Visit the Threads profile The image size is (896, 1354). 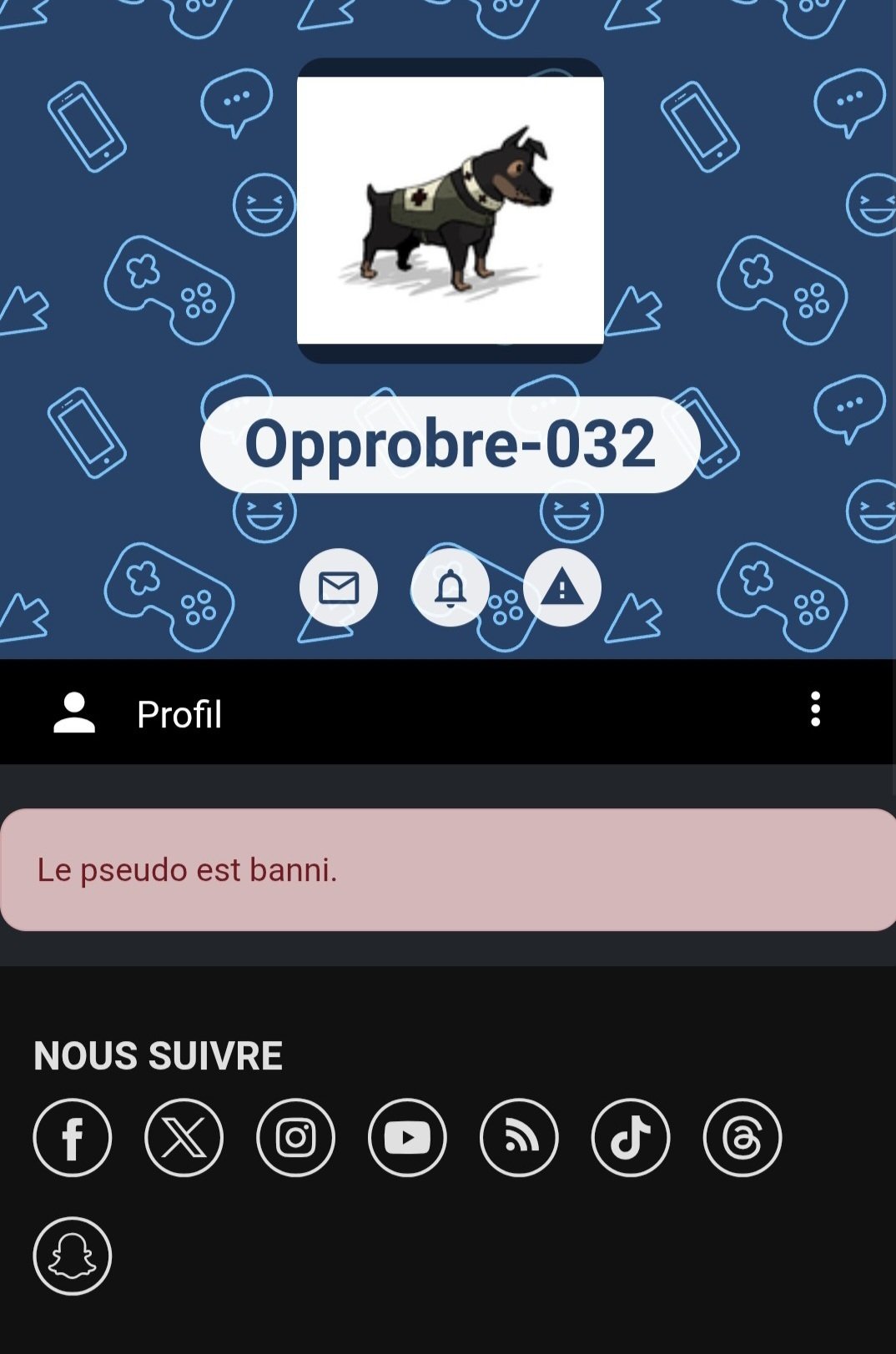(x=742, y=1138)
